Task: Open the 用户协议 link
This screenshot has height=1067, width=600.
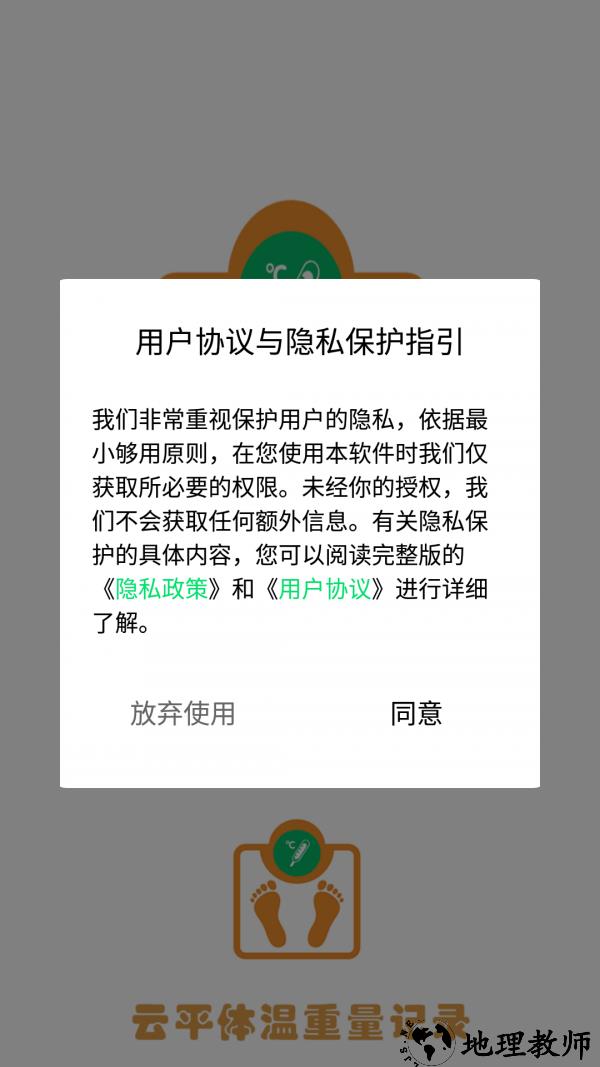Action: (325, 589)
